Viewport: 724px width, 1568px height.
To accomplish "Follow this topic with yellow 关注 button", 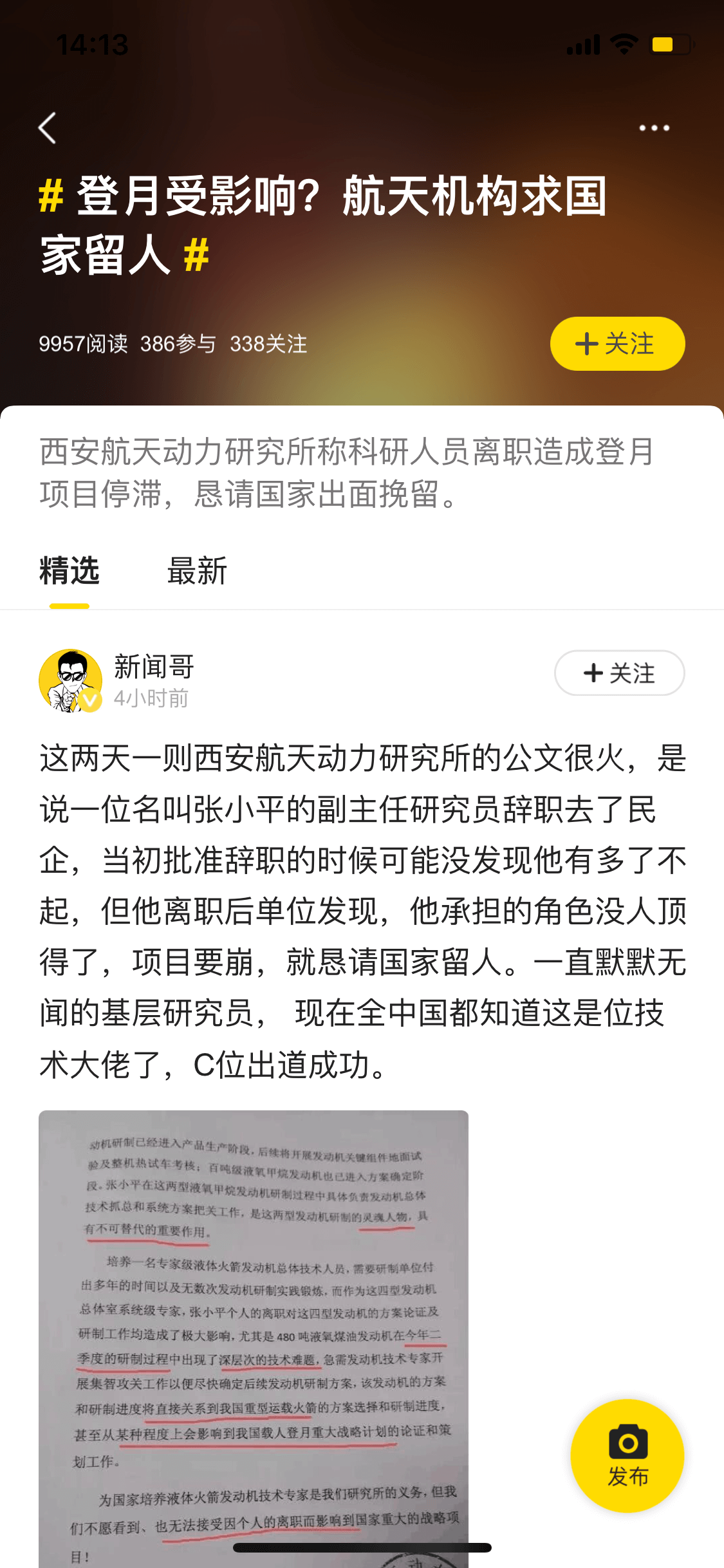I will [x=617, y=344].
